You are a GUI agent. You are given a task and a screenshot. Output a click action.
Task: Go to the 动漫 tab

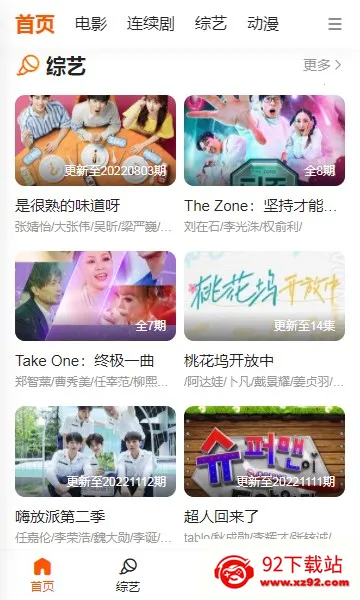coord(263,24)
